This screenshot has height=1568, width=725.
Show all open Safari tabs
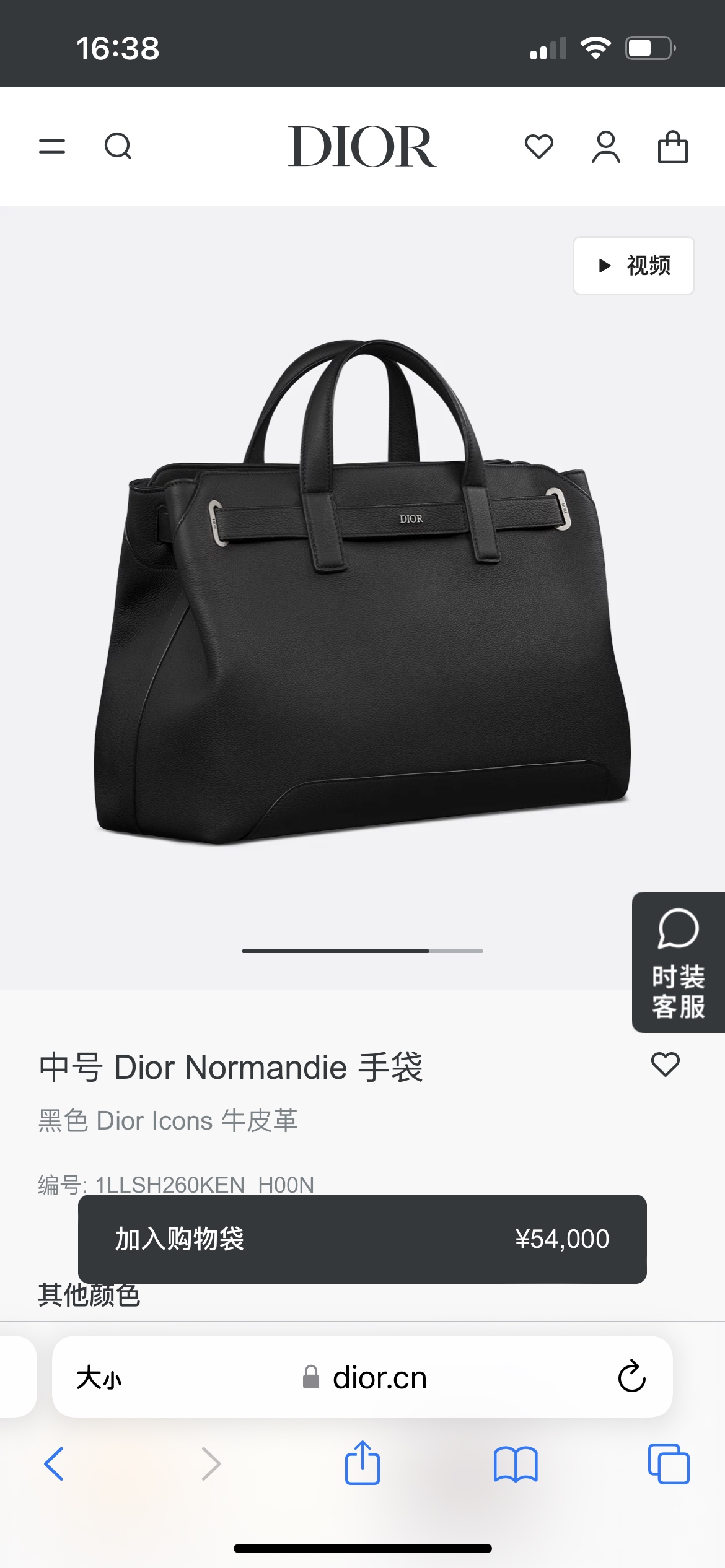click(669, 1464)
